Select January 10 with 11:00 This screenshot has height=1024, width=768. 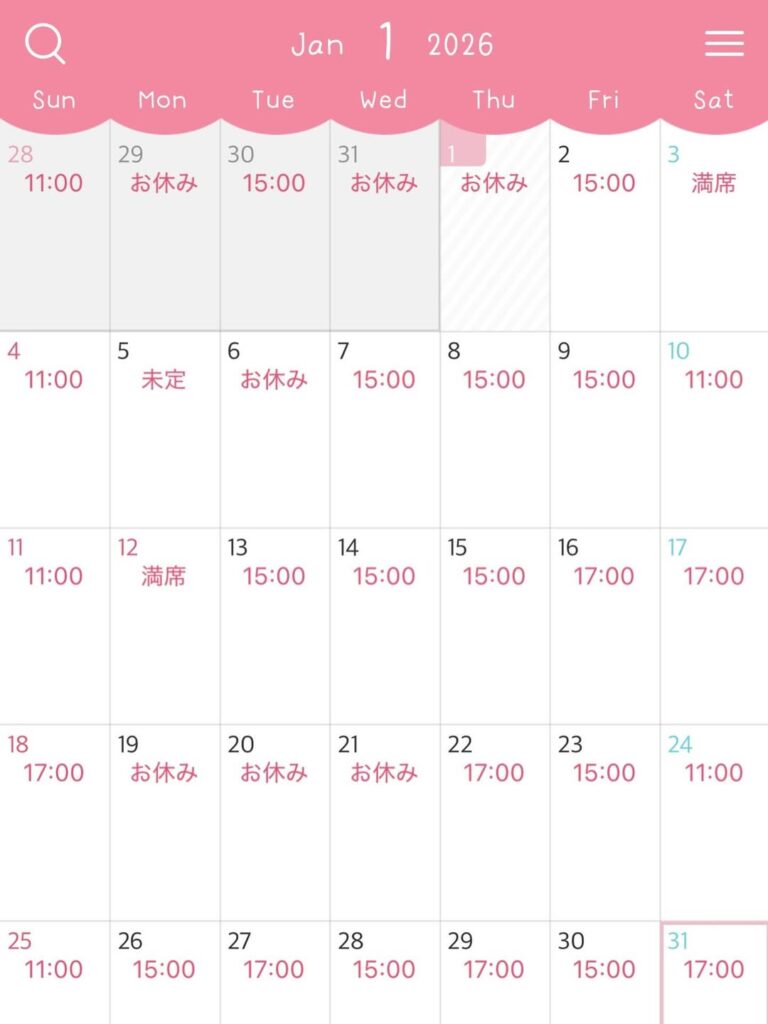pyautogui.click(x=713, y=430)
